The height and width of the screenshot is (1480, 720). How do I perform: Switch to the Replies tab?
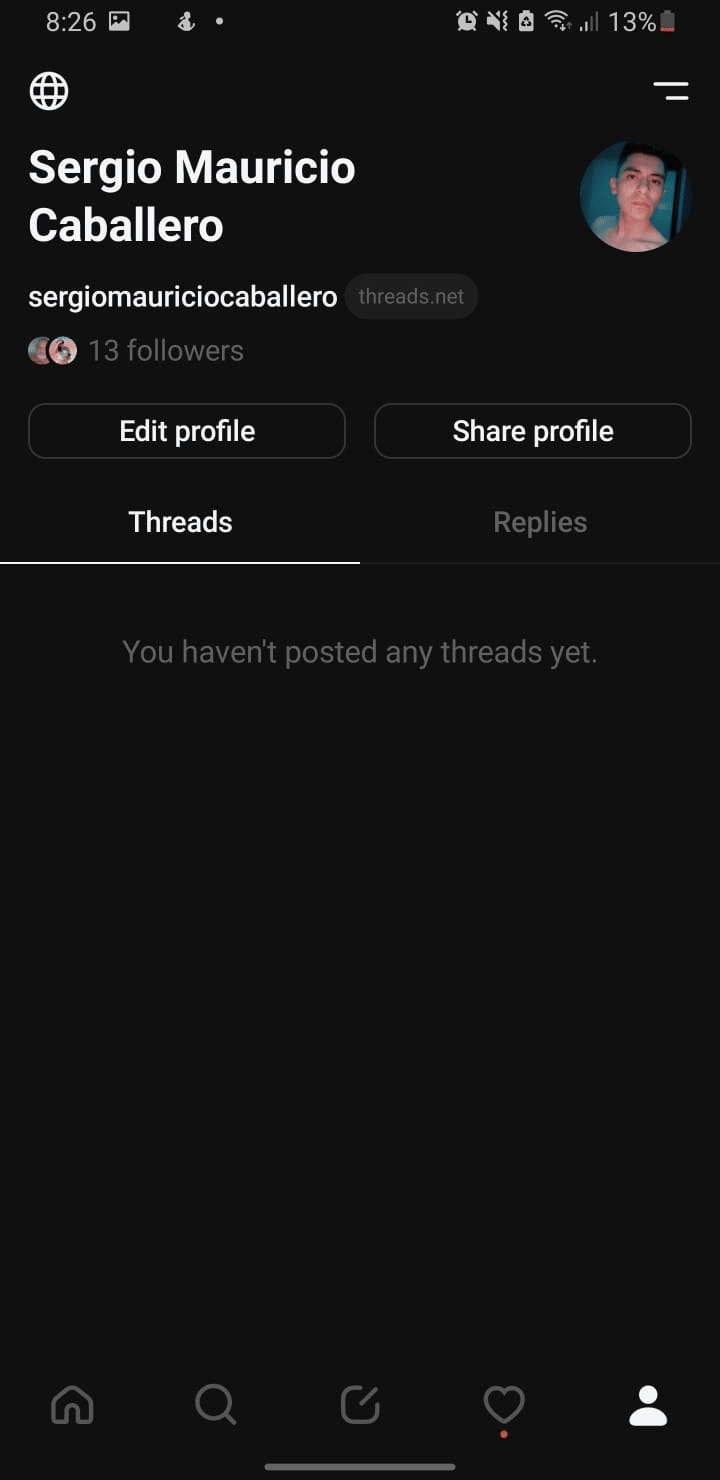540,522
